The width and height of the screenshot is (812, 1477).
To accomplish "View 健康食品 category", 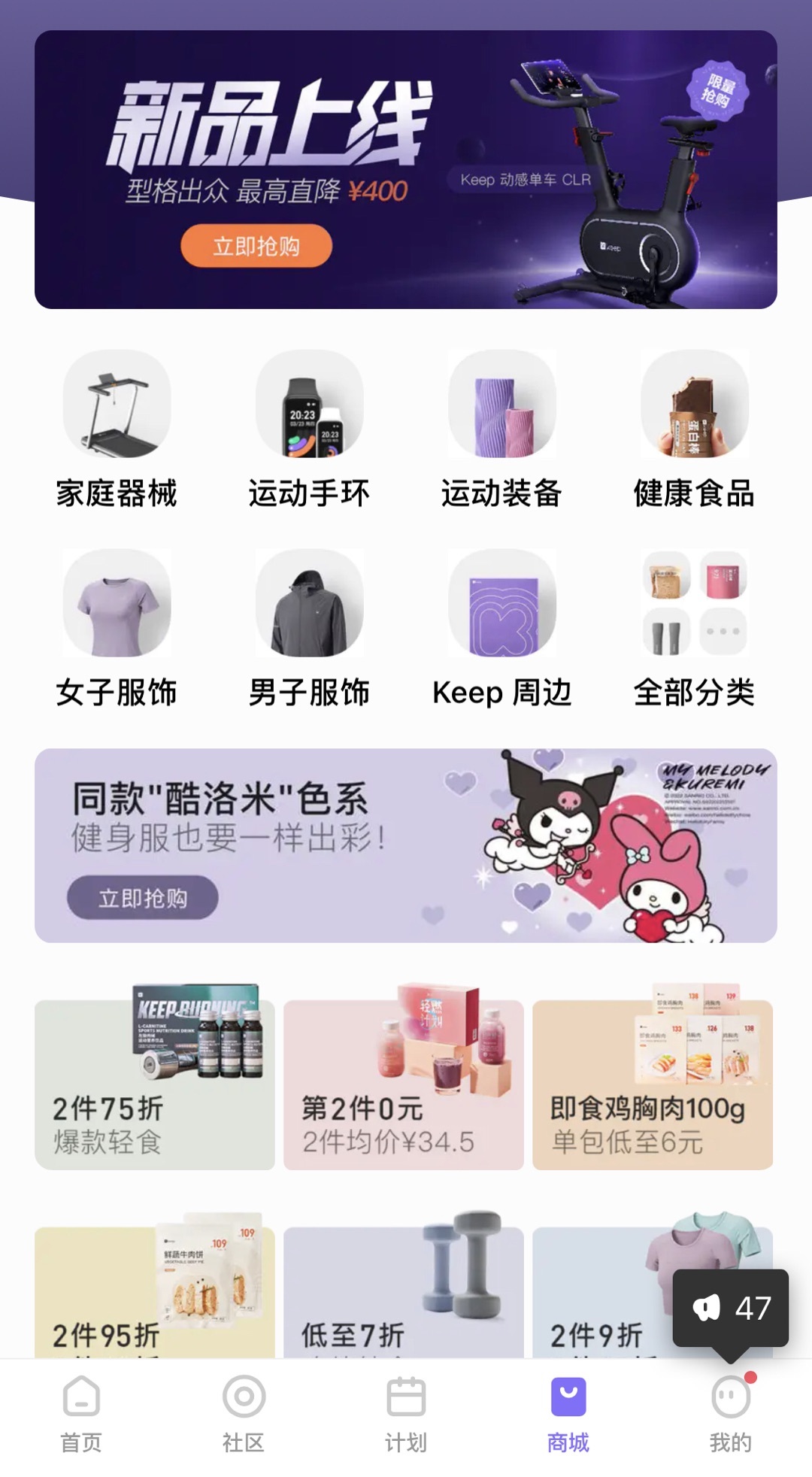I will pyautogui.click(x=694, y=430).
